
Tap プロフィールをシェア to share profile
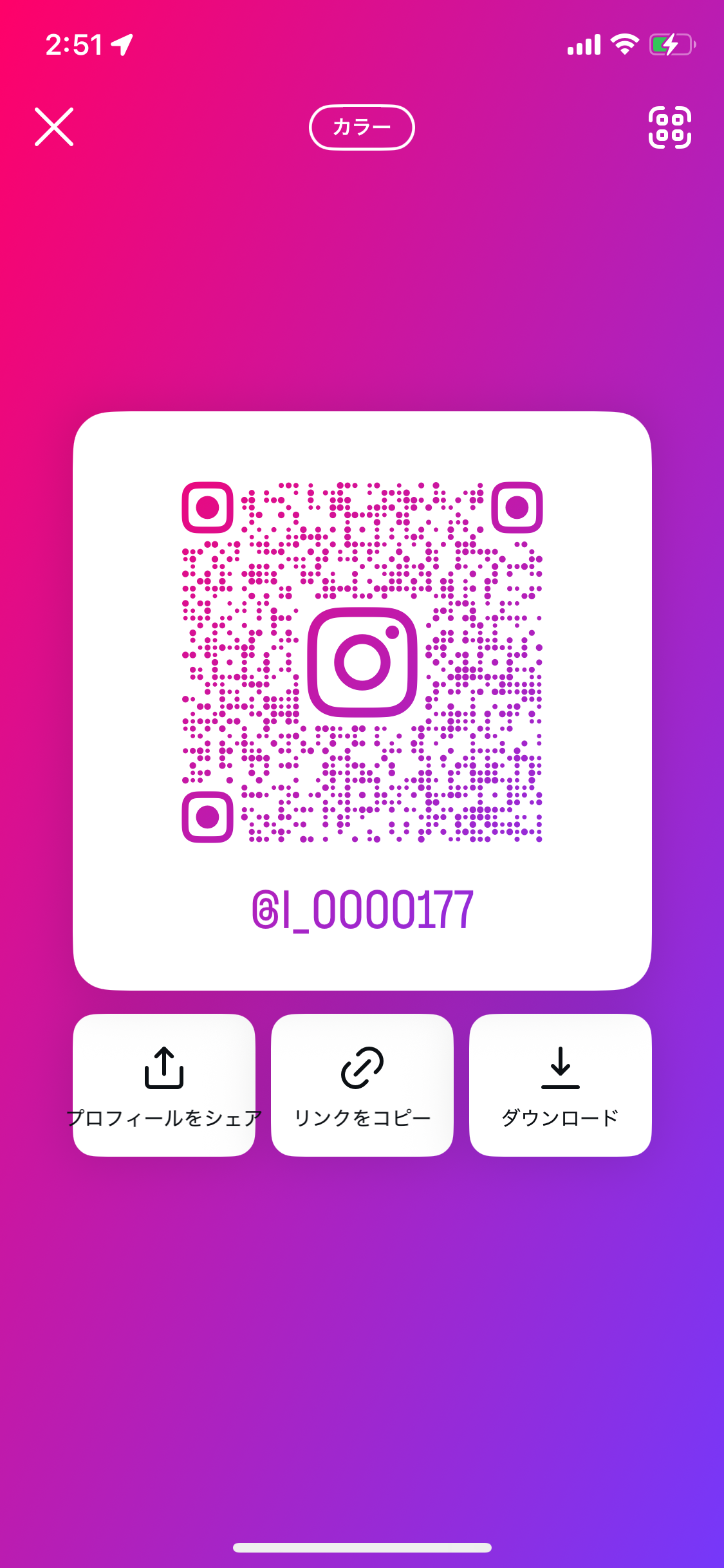tap(164, 1085)
